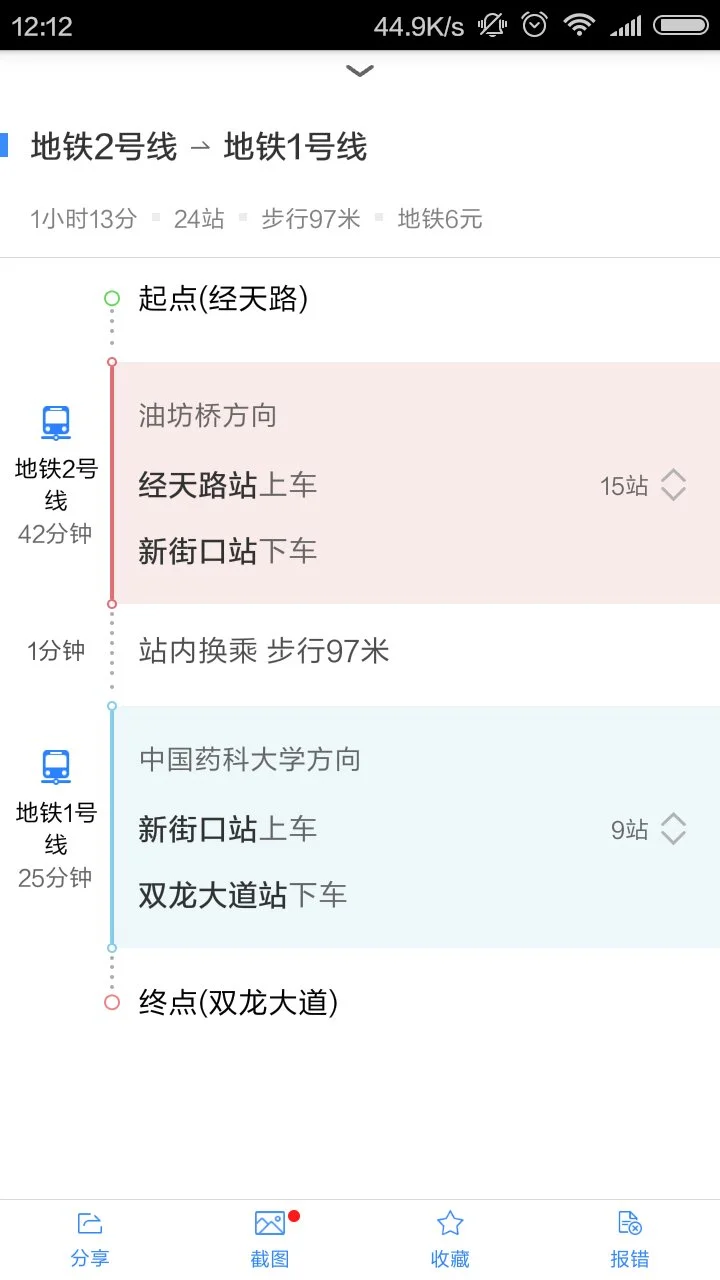Capture the route with the 截图 icon

269,1238
